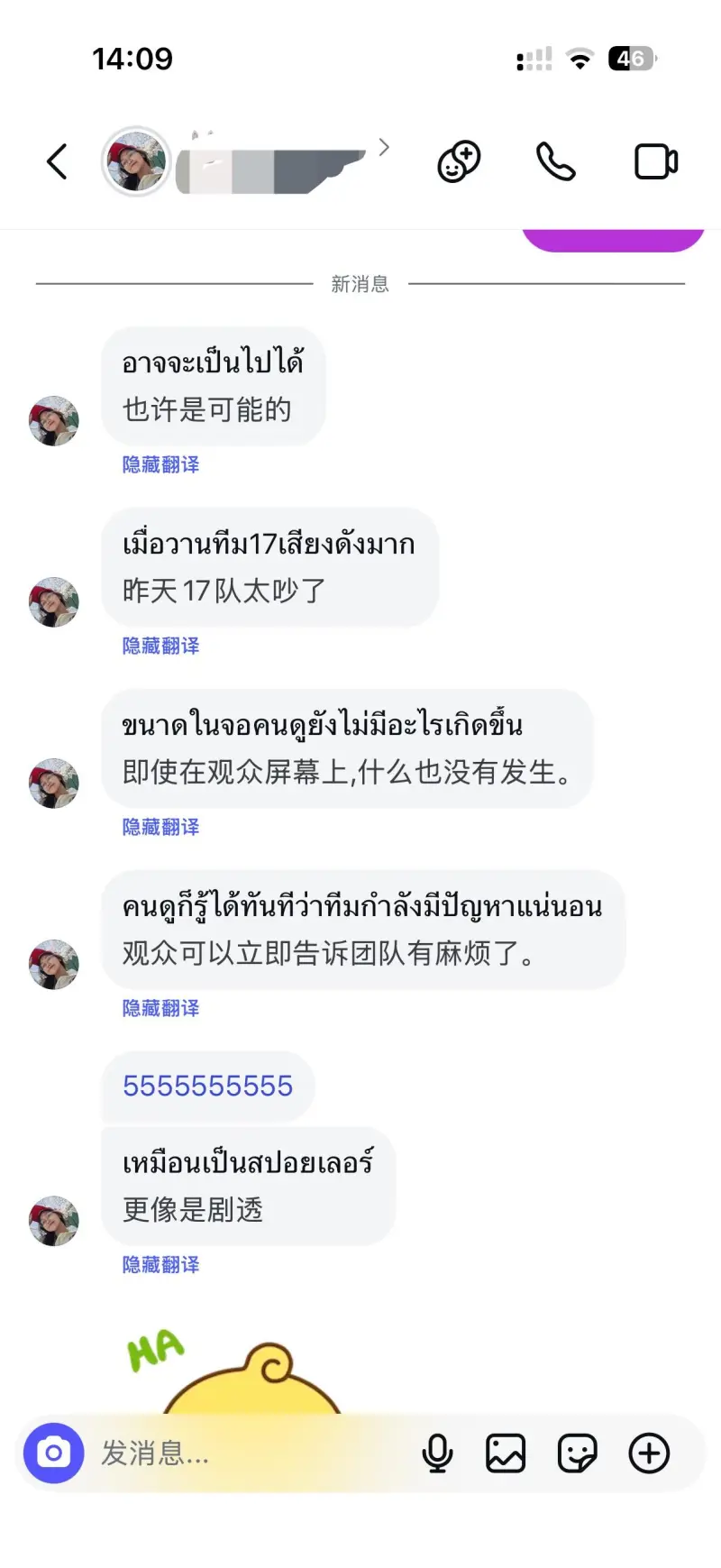Open the sticker face icon in the header
Screen dimensions: 721x1568
click(459, 162)
